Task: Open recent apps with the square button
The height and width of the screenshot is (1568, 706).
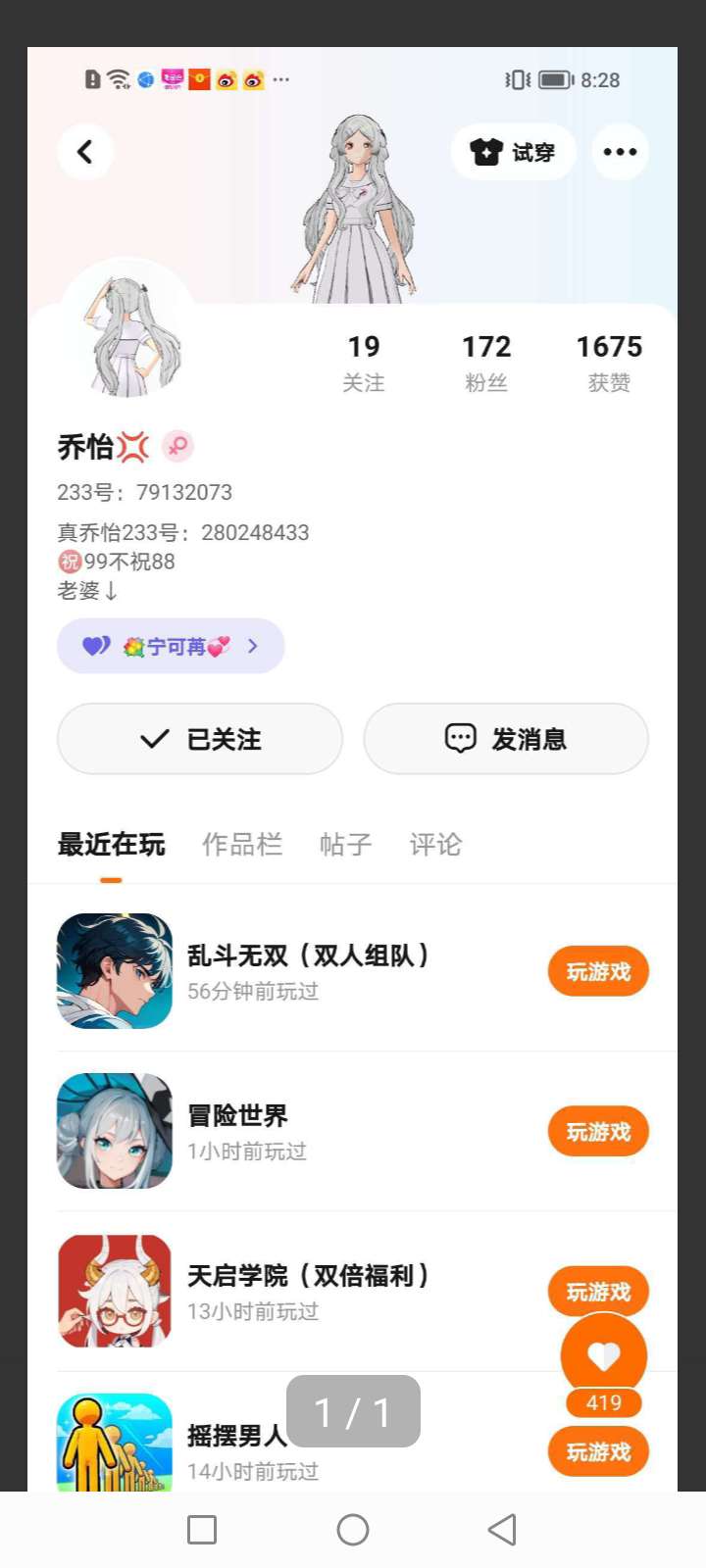Action: pos(202,1530)
